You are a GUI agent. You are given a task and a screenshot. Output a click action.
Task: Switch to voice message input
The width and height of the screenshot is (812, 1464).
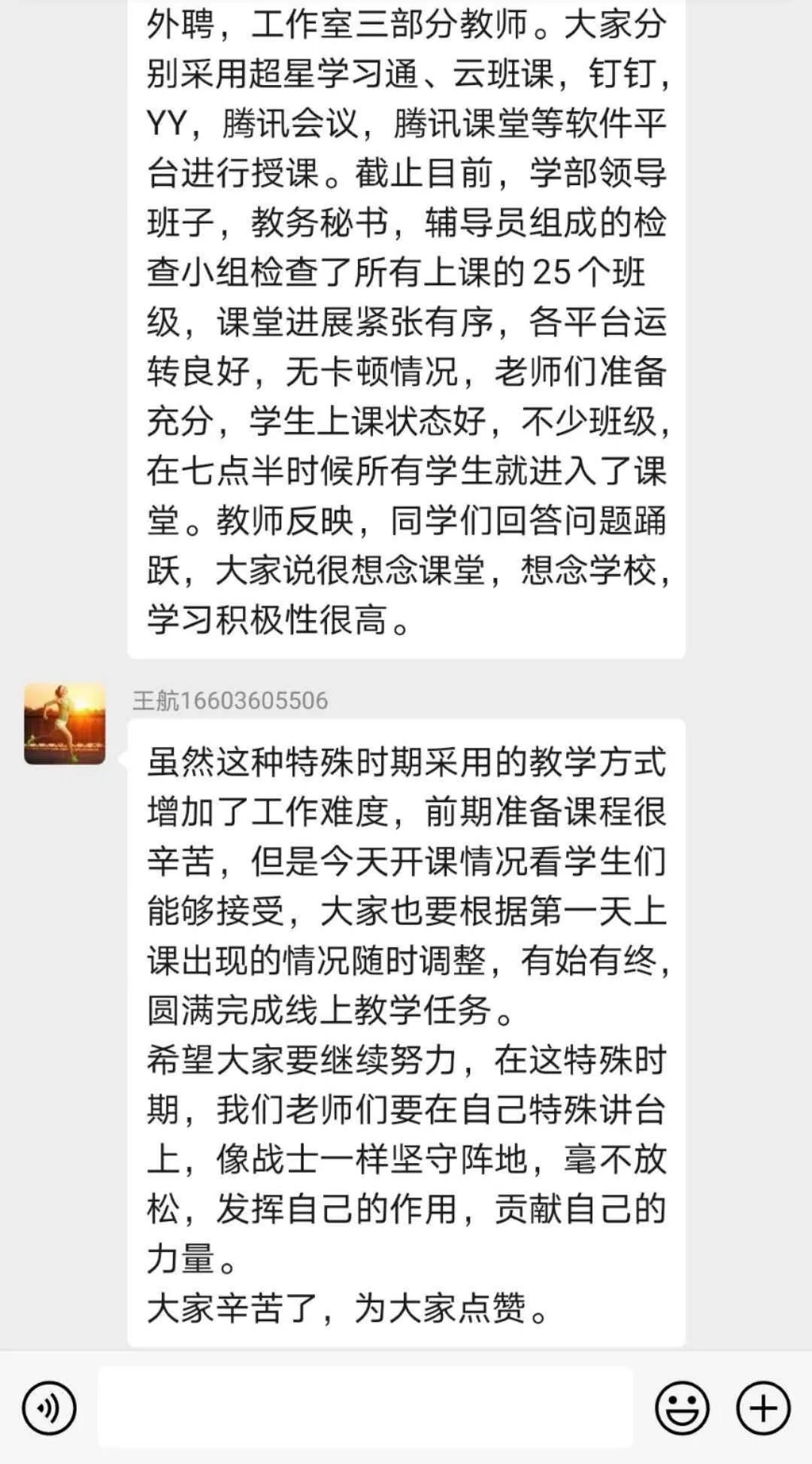click(x=50, y=1408)
